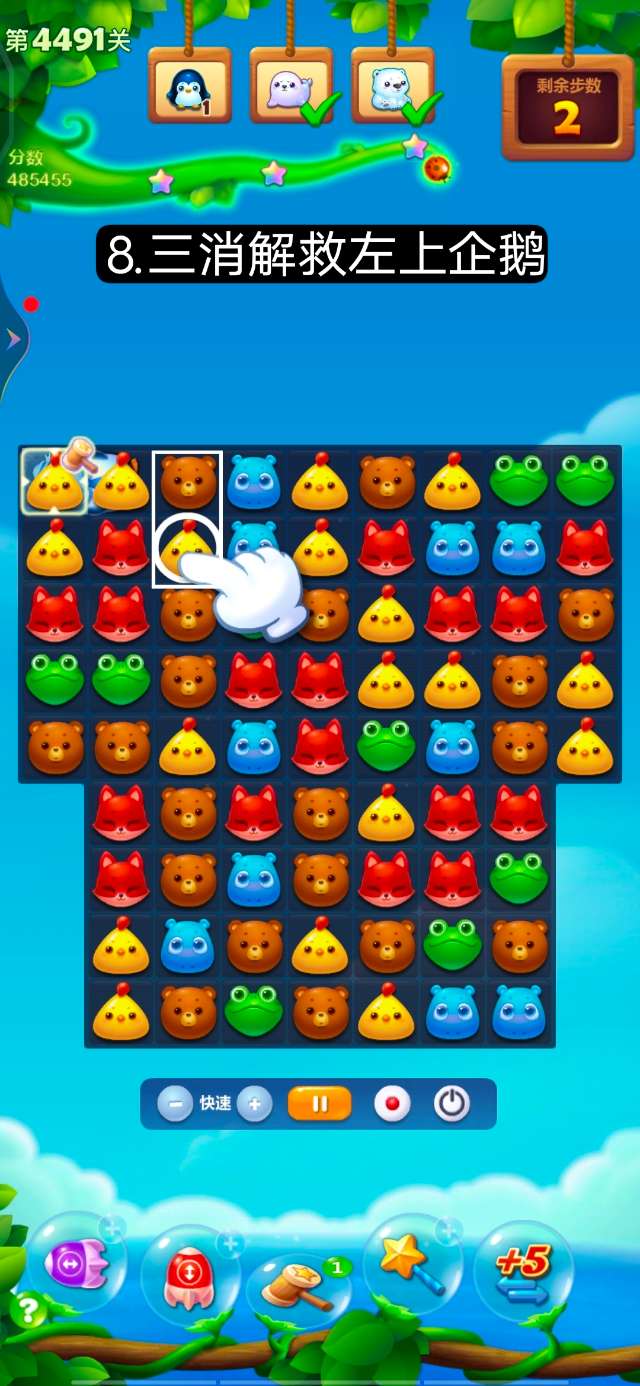This screenshot has height=1386, width=640.
Task: Tap the highlighted yellow chick in white circle
Action: 187,548
